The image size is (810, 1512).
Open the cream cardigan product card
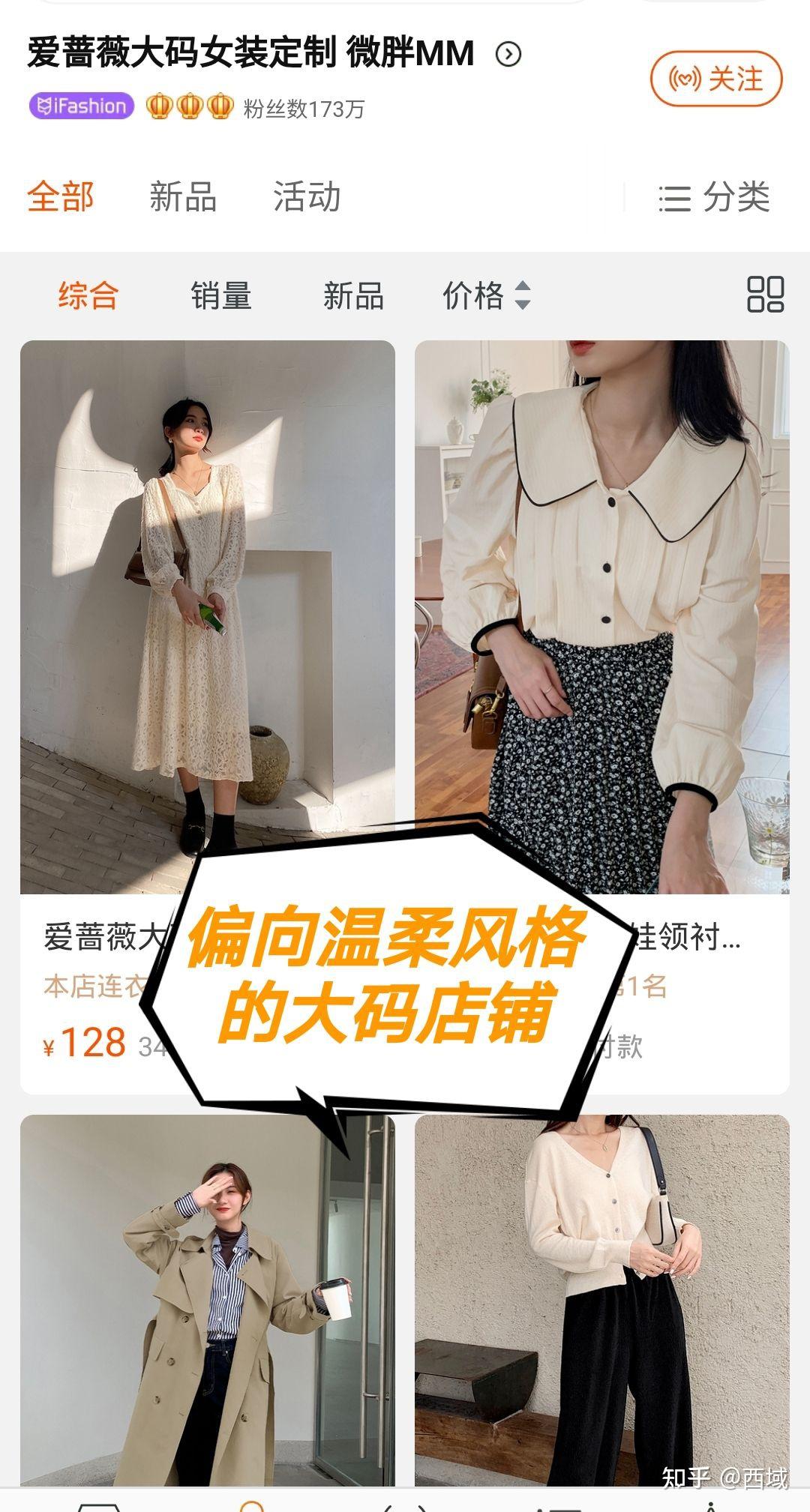click(601, 1304)
